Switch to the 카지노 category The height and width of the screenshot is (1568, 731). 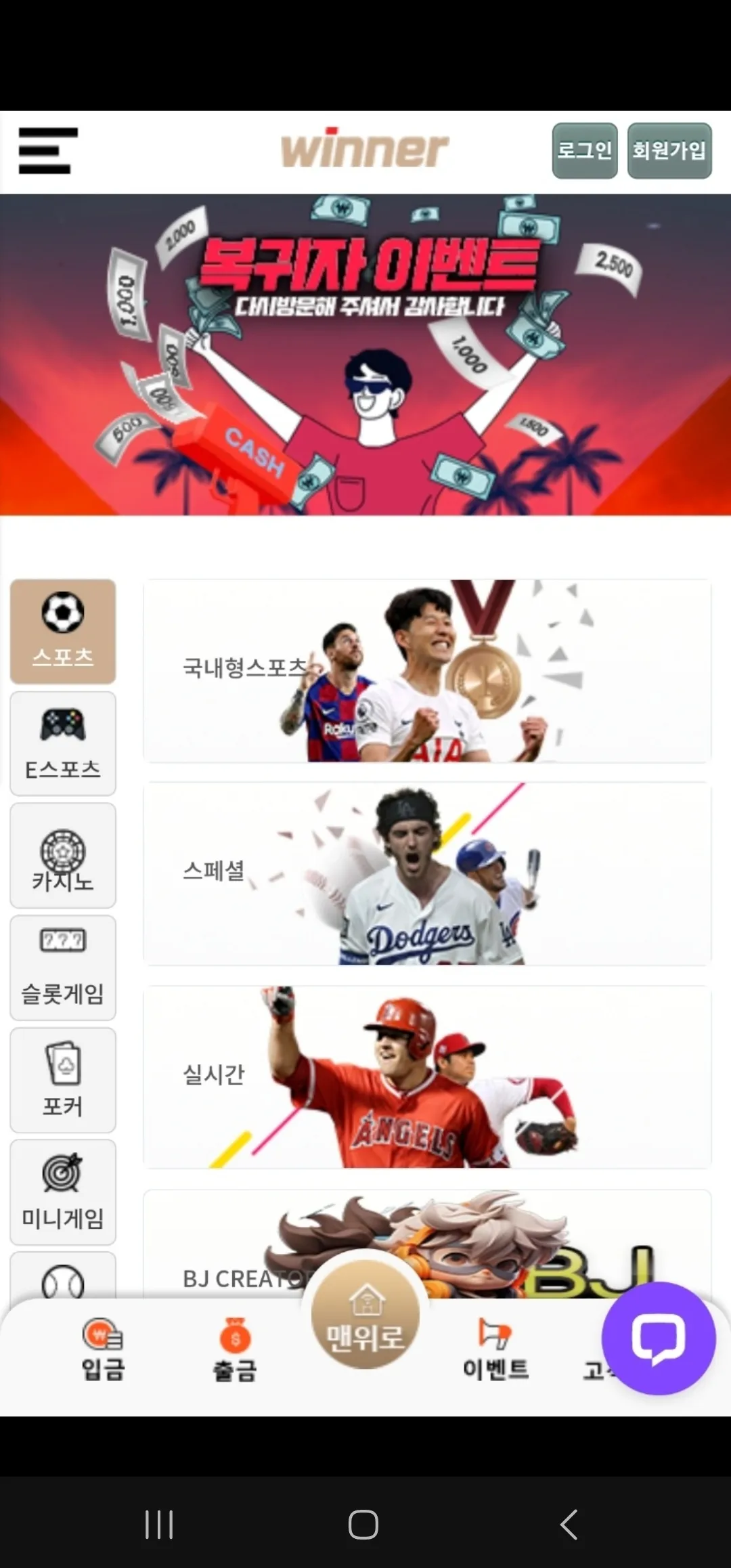pos(63,855)
